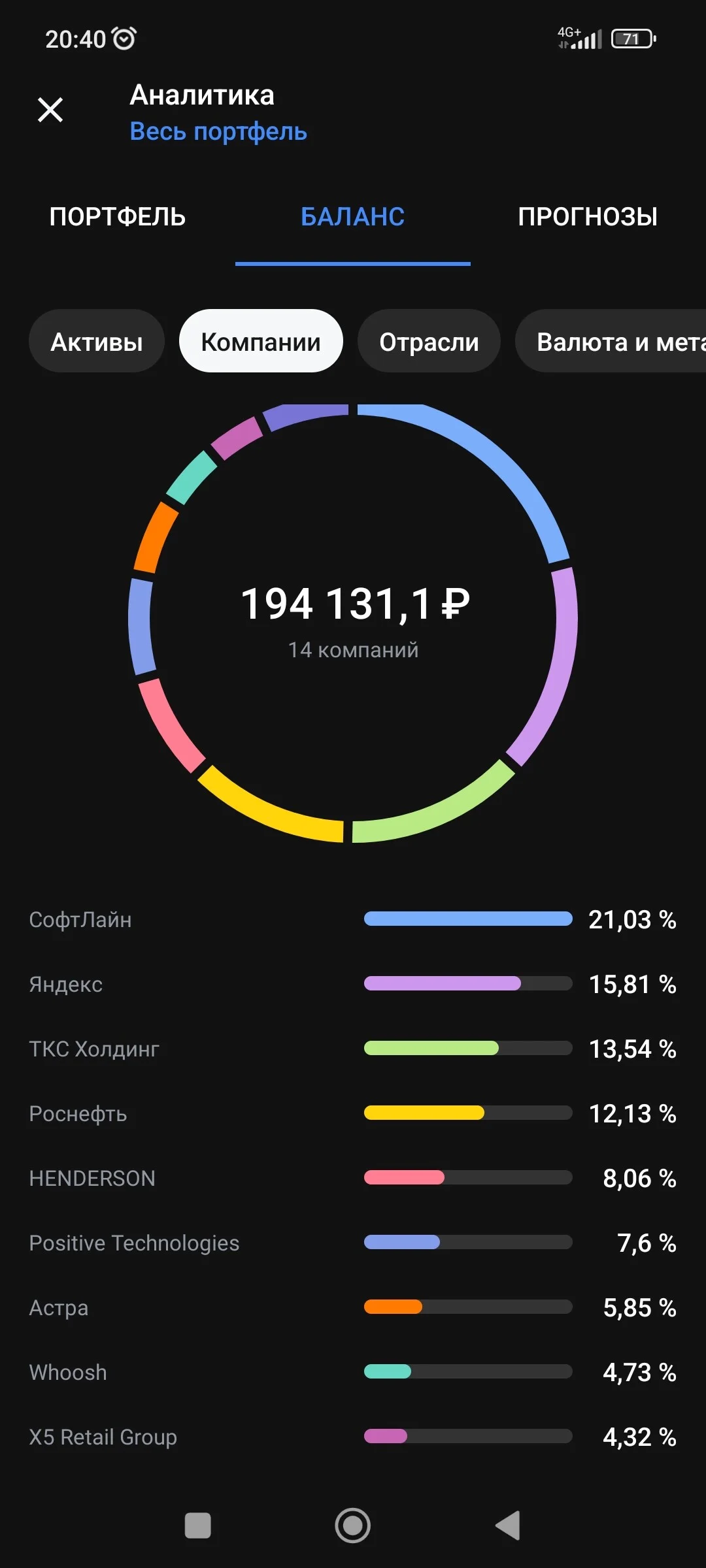Open the Whoosh row
Screen dimensions: 706x1568
(353, 1372)
